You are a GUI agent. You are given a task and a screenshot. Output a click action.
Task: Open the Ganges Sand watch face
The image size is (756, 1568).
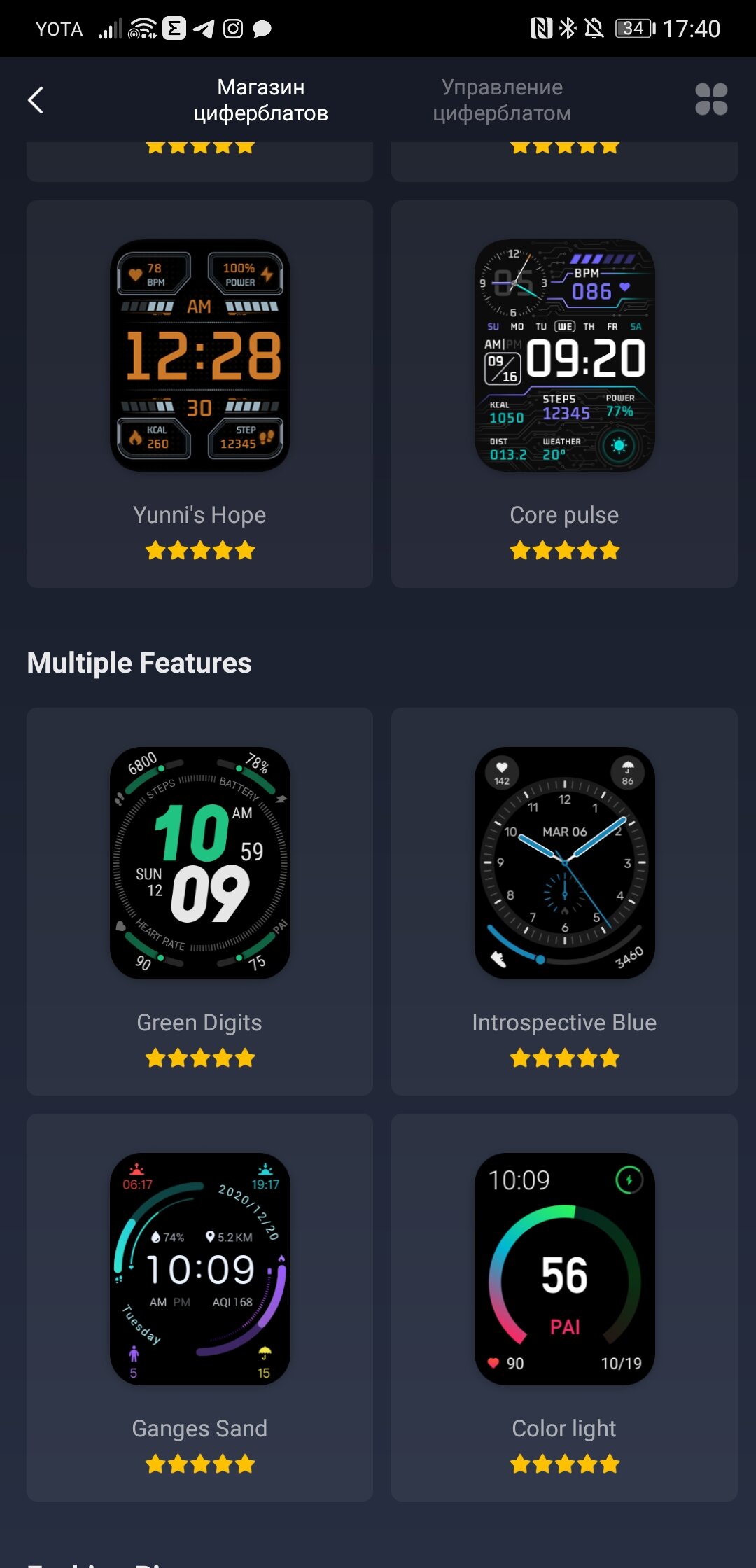tap(199, 1308)
